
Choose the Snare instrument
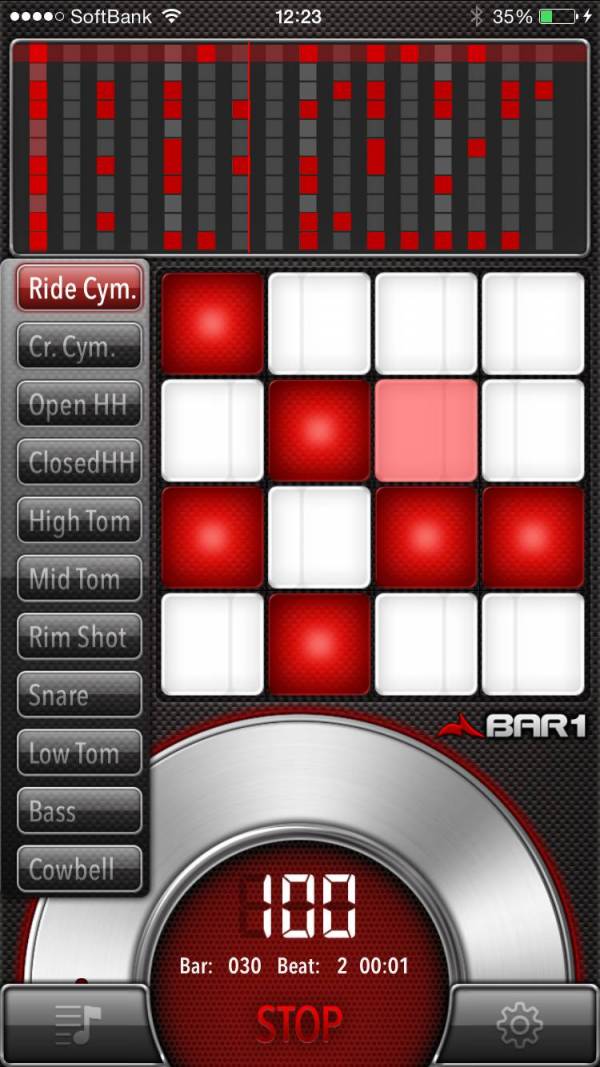79,695
